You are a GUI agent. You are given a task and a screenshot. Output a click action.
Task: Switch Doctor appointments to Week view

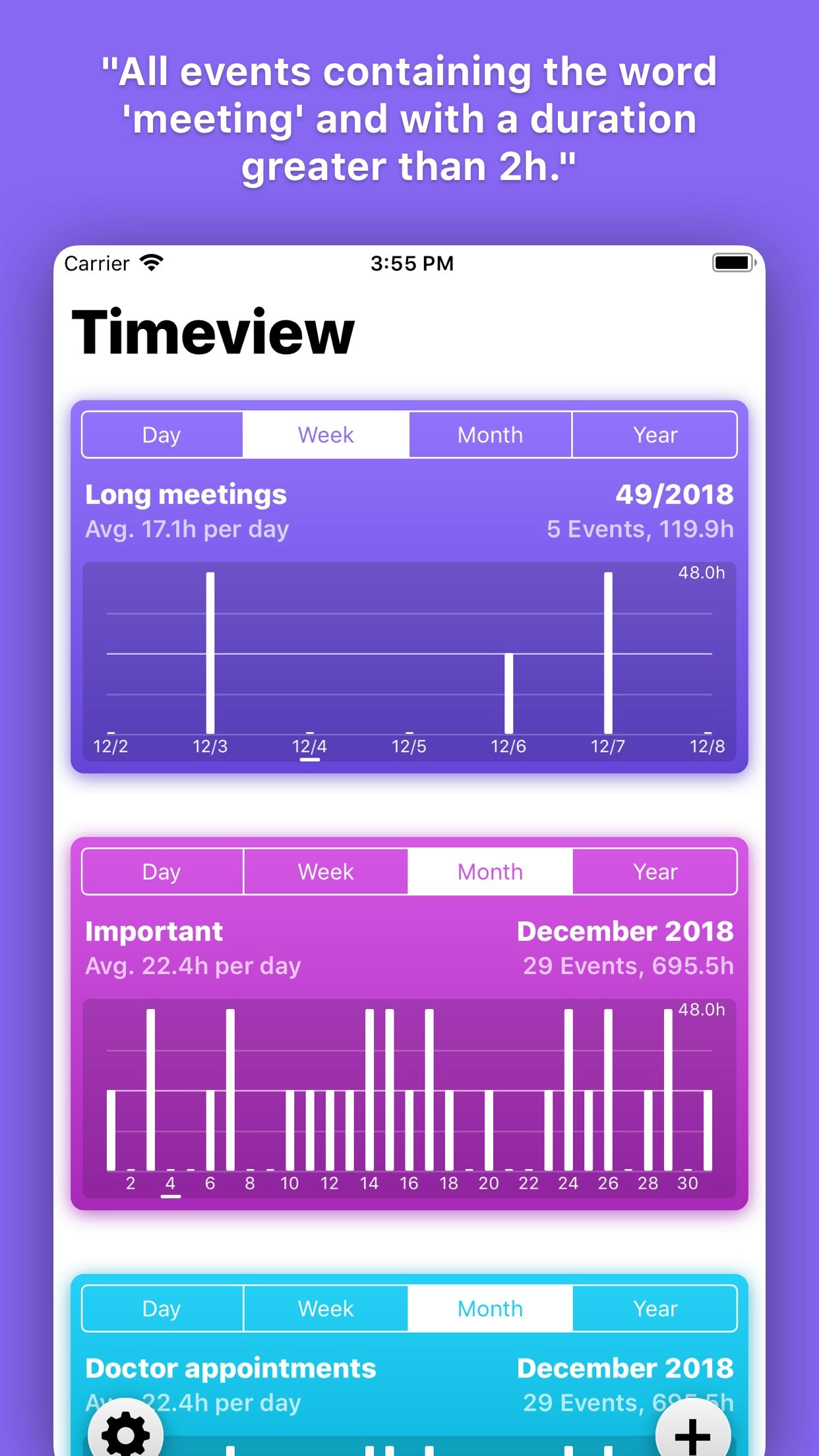pos(326,1308)
